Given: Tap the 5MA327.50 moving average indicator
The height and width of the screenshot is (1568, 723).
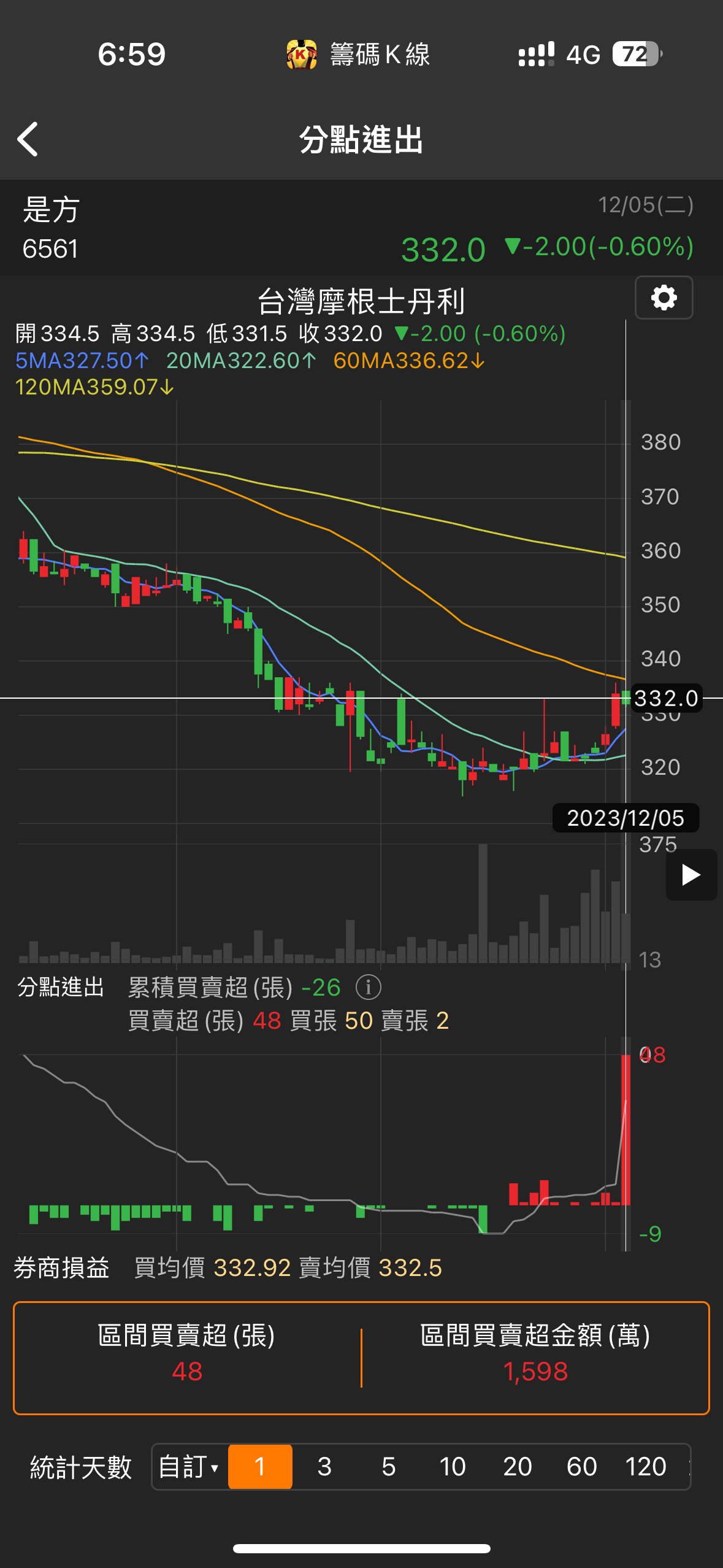Looking at the screenshot, I should click(x=80, y=361).
